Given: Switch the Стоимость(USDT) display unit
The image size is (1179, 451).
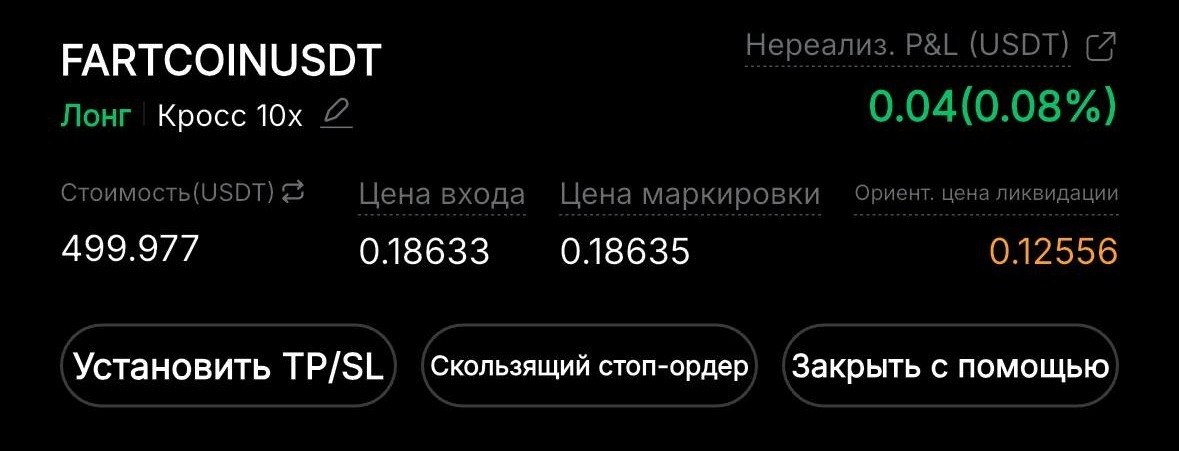Looking at the screenshot, I should coord(293,193).
